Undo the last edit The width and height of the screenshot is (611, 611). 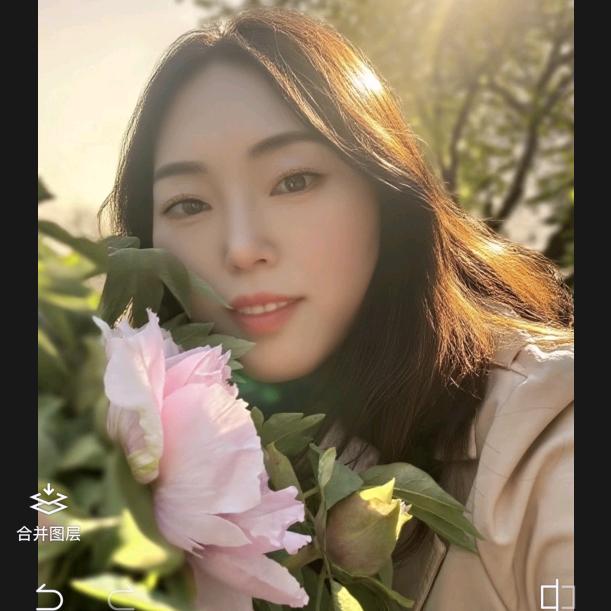click(x=49, y=597)
